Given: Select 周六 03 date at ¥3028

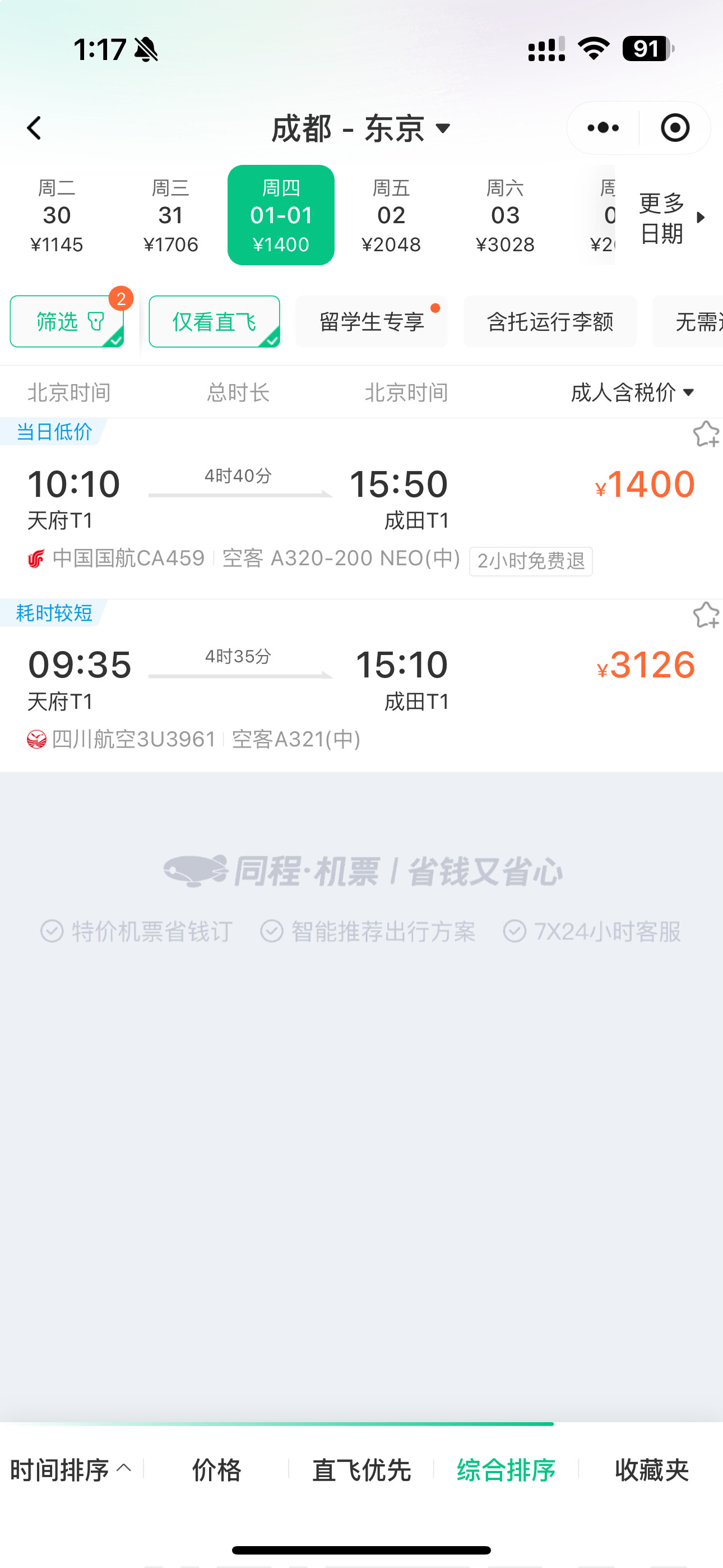Looking at the screenshot, I should click(x=504, y=215).
